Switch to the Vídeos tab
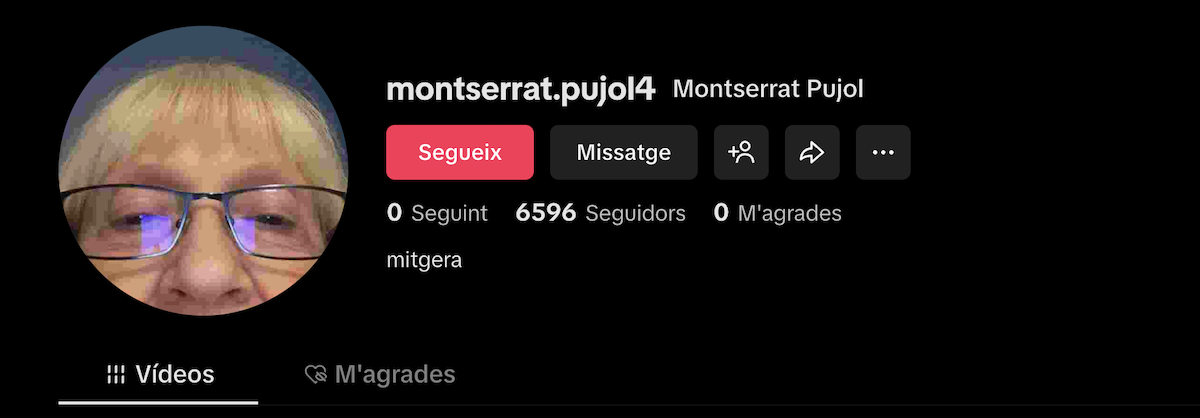1200x418 pixels. point(160,375)
